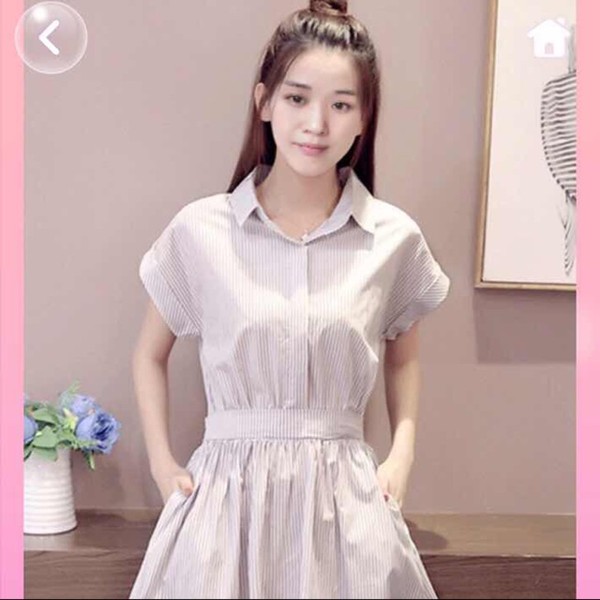Go back using the bubble arrow

[x=50, y=37]
